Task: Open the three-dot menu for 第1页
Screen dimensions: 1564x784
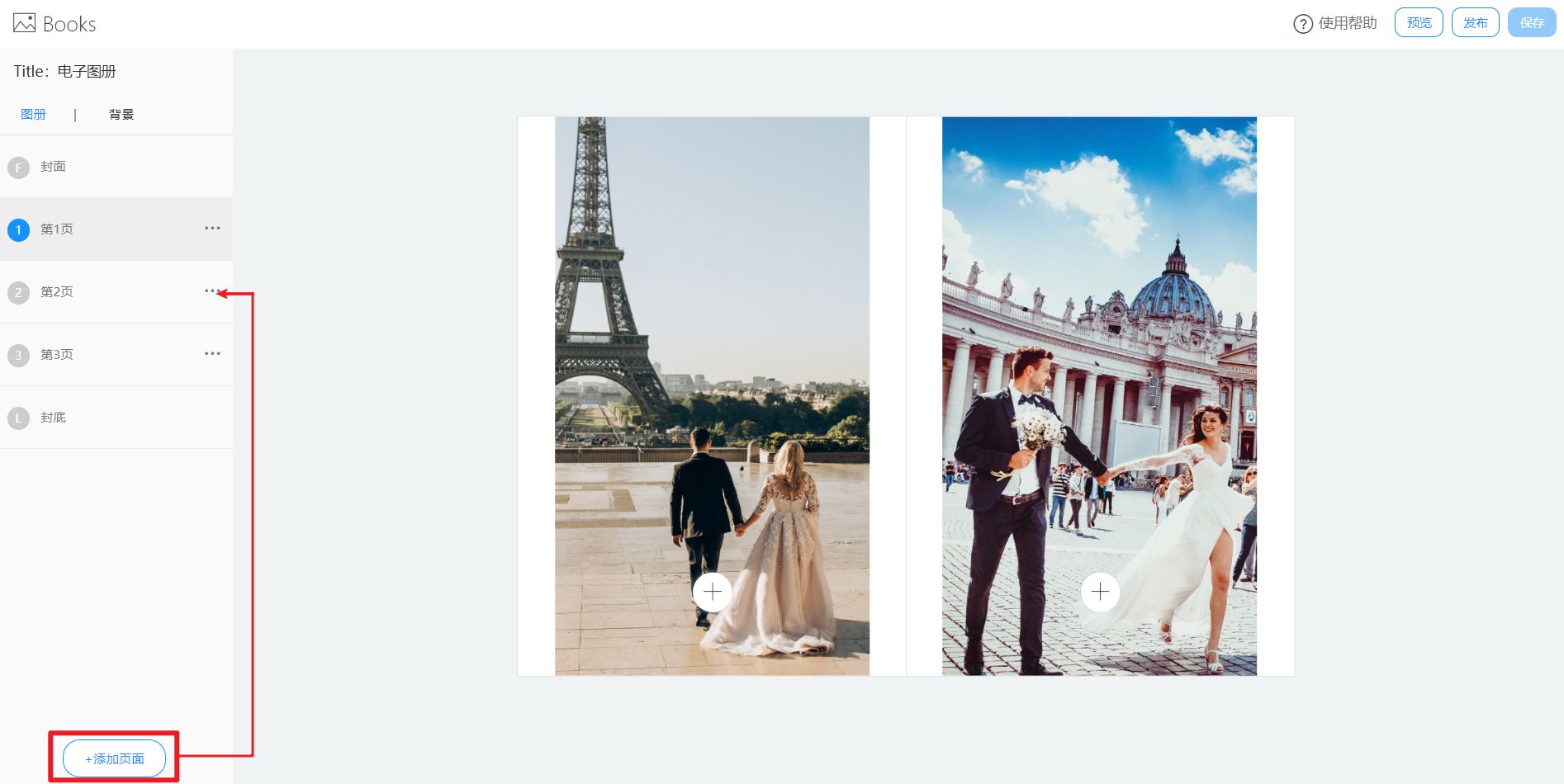Action: 212,229
